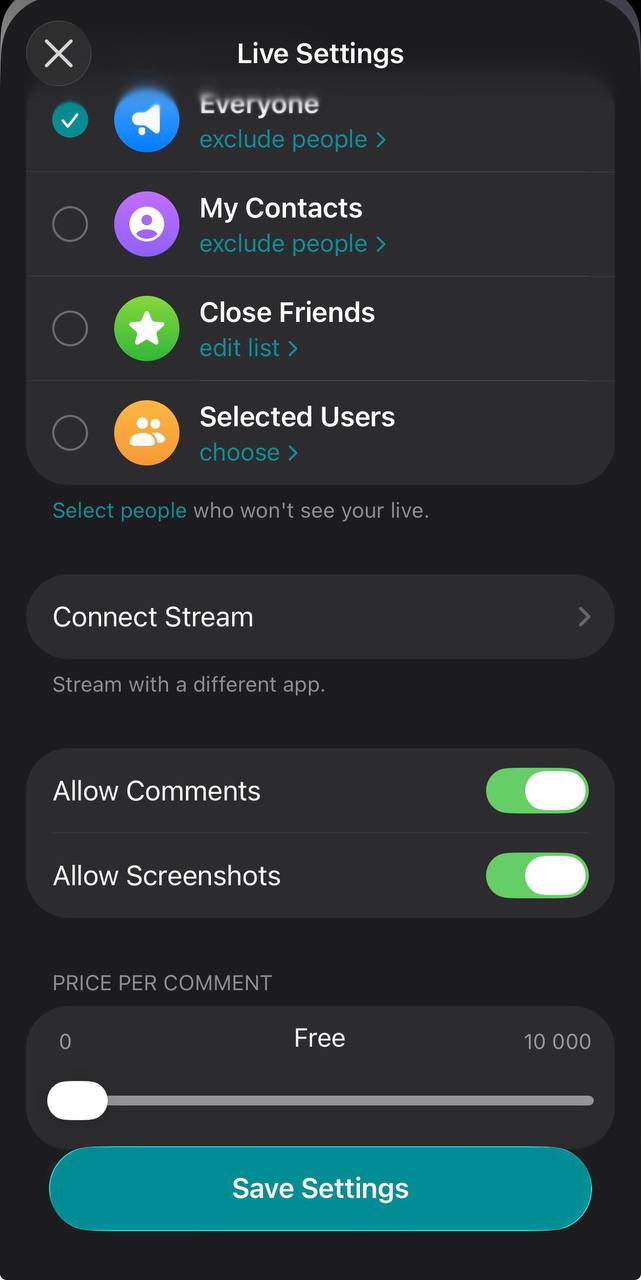
Task: Tap the Select people link
Action: tap(119, 511)
